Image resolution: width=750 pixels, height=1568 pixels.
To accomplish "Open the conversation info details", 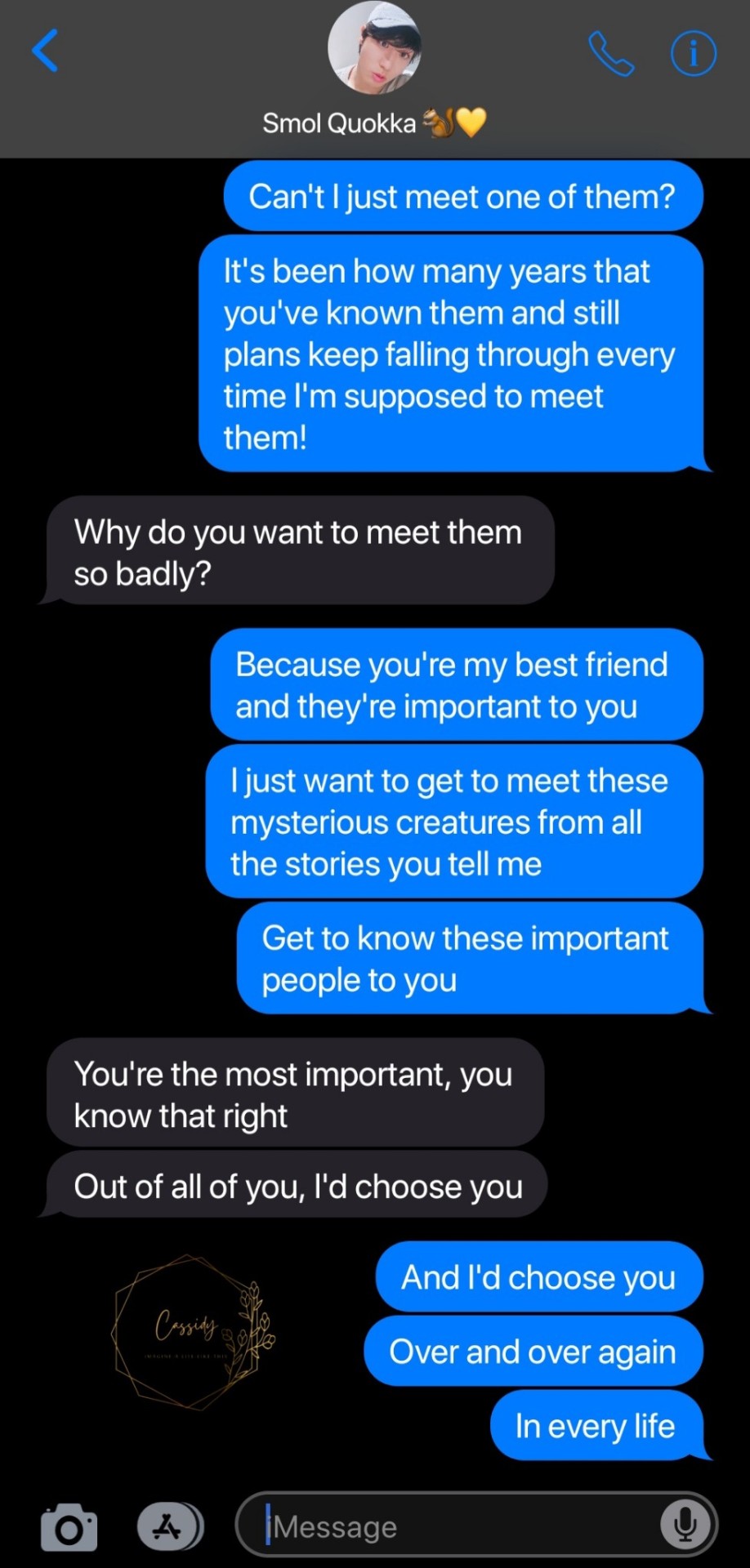I will [x=693, y=54].
